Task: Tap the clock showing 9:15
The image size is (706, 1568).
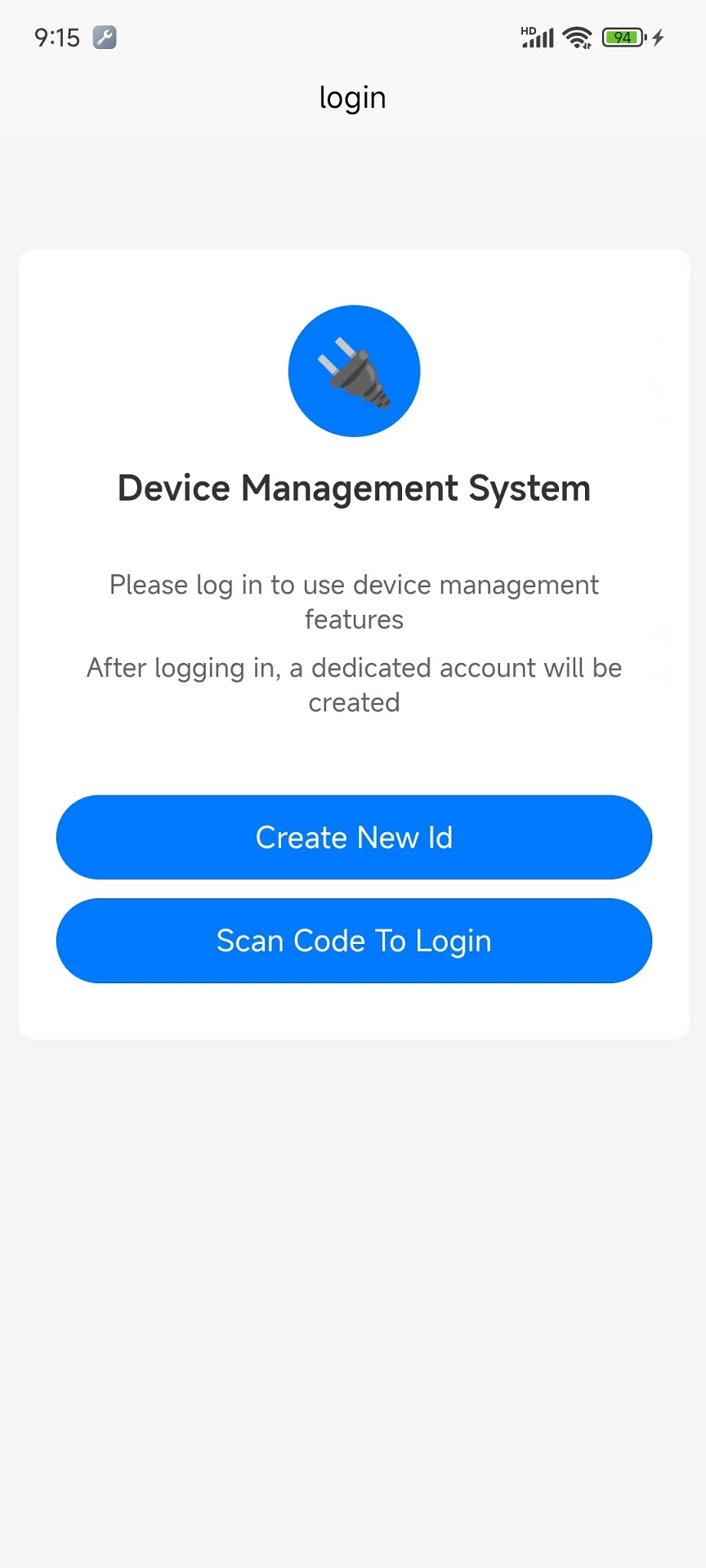Action: [x=56, y=38]
